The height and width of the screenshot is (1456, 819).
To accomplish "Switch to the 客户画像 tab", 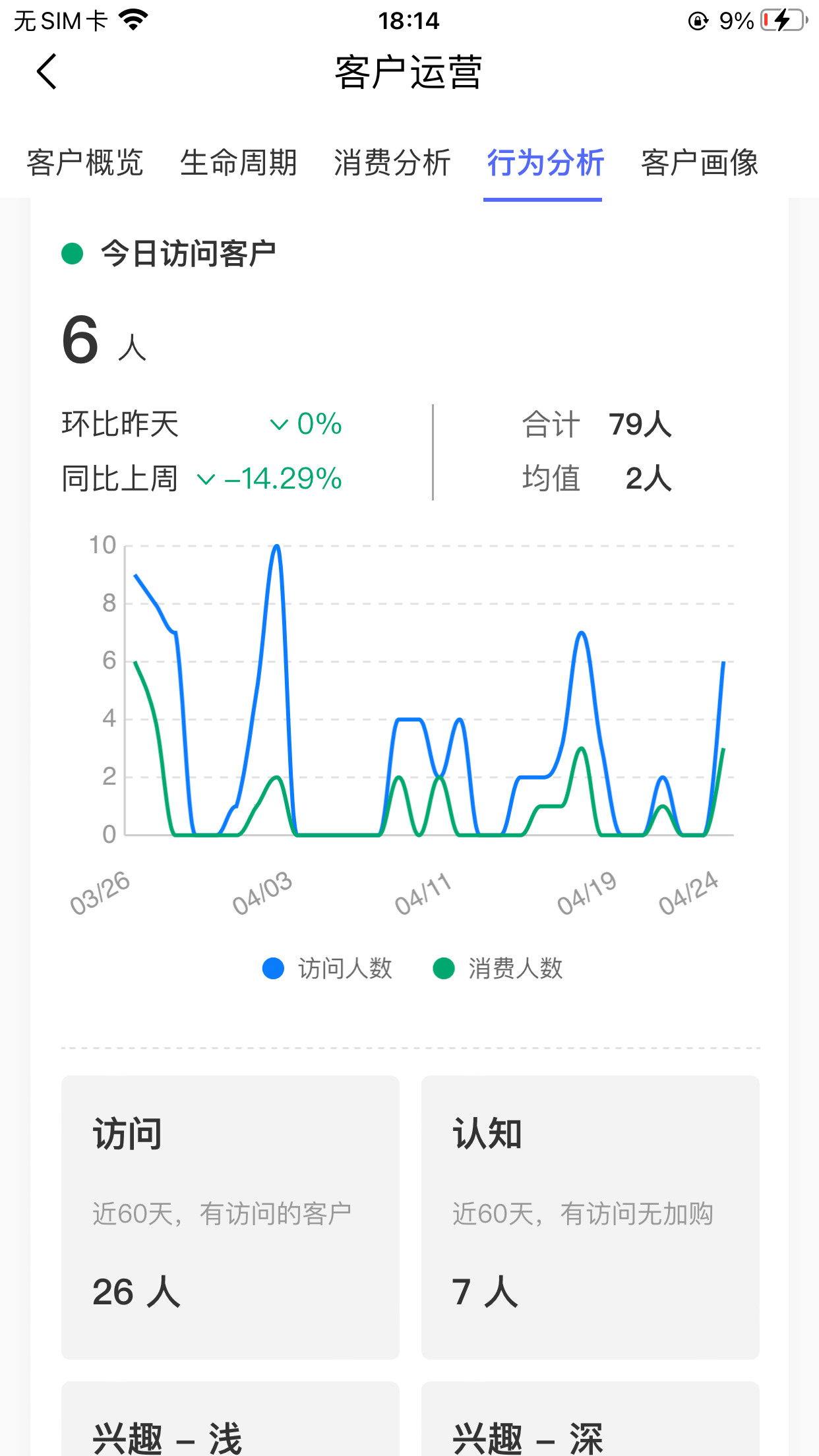I will coord(699,163).
